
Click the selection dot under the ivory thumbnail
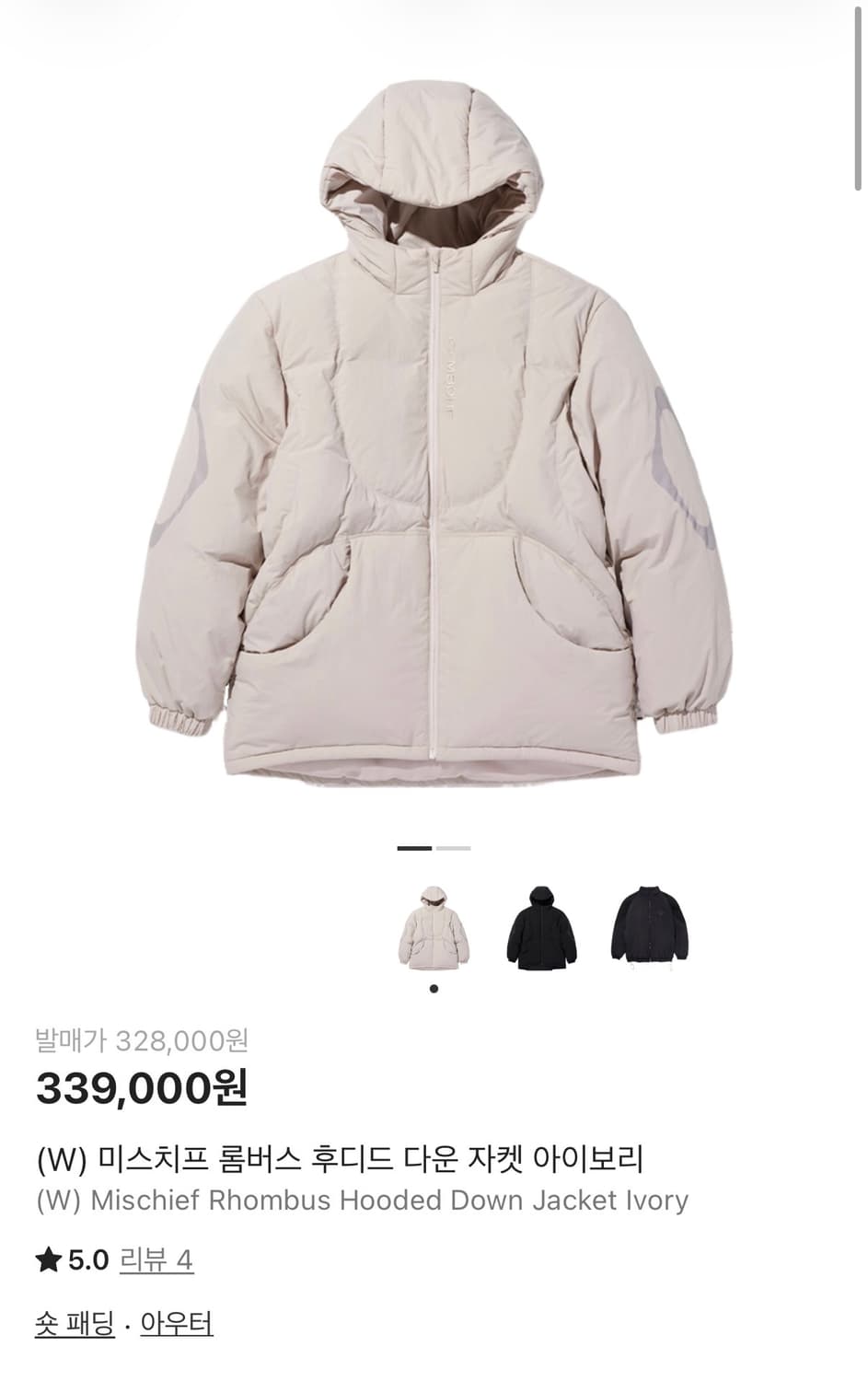(x=435, y=989)
